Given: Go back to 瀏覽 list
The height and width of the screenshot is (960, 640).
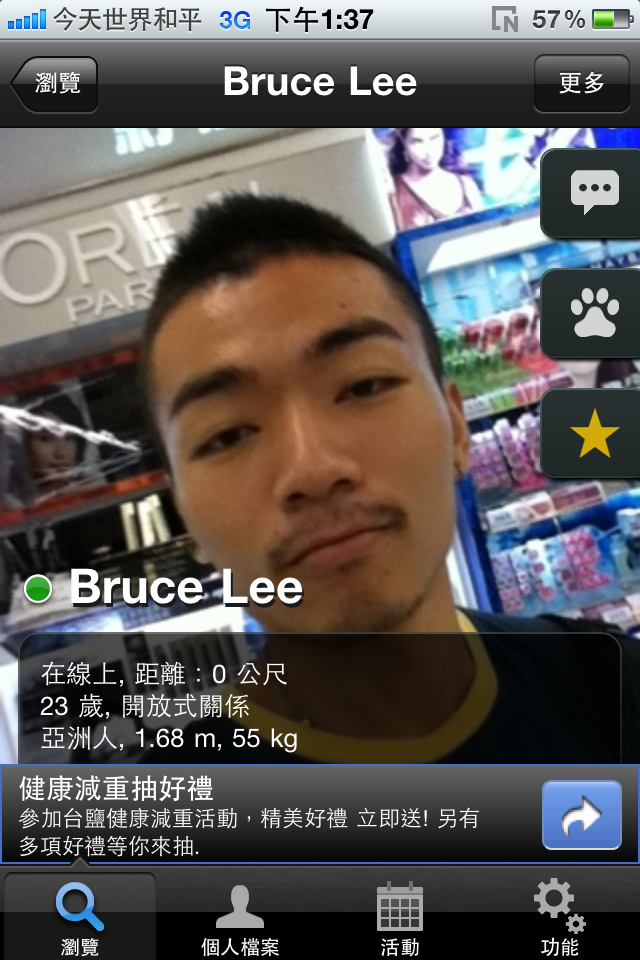Looking at the screenshot, I should (56, 83).
